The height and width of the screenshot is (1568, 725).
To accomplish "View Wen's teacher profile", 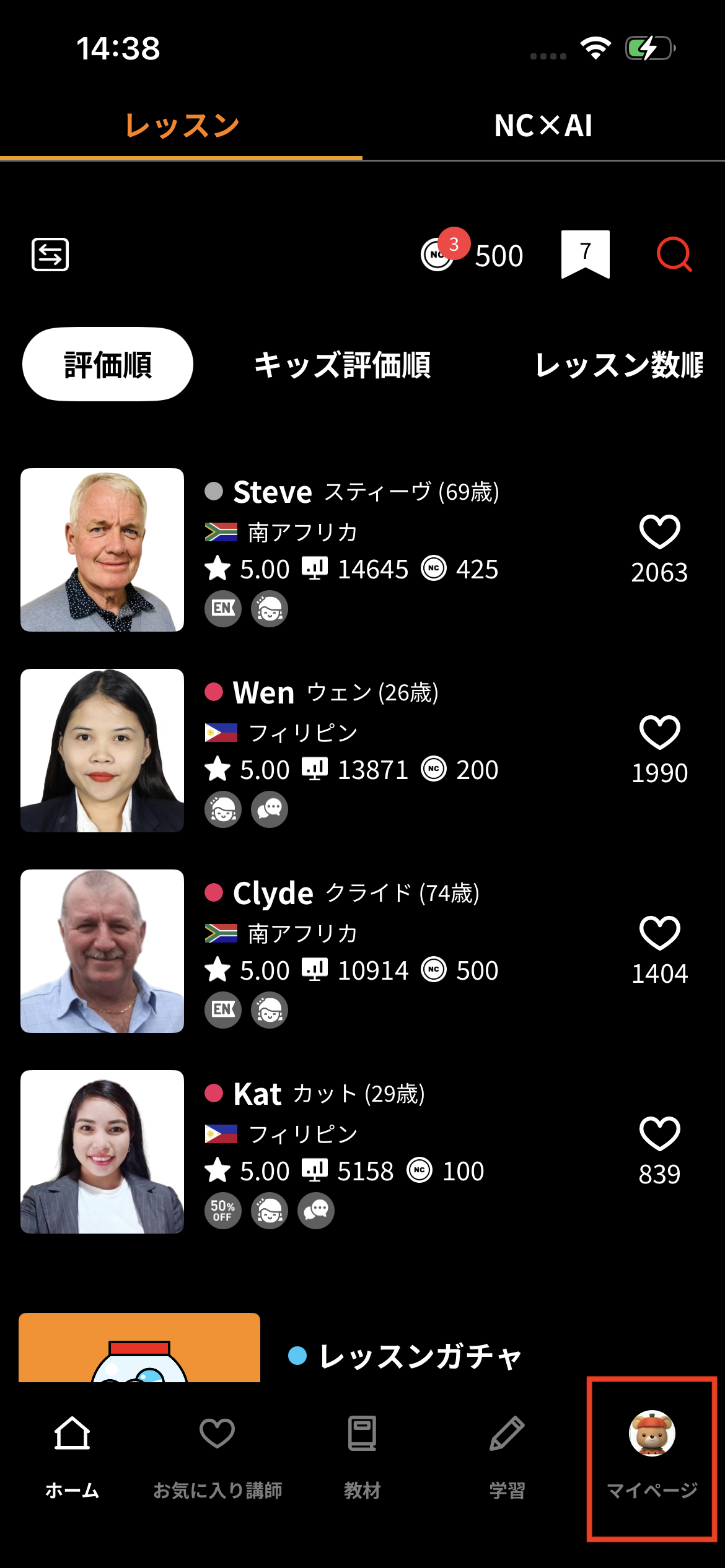I will click(x=102, y=751).
